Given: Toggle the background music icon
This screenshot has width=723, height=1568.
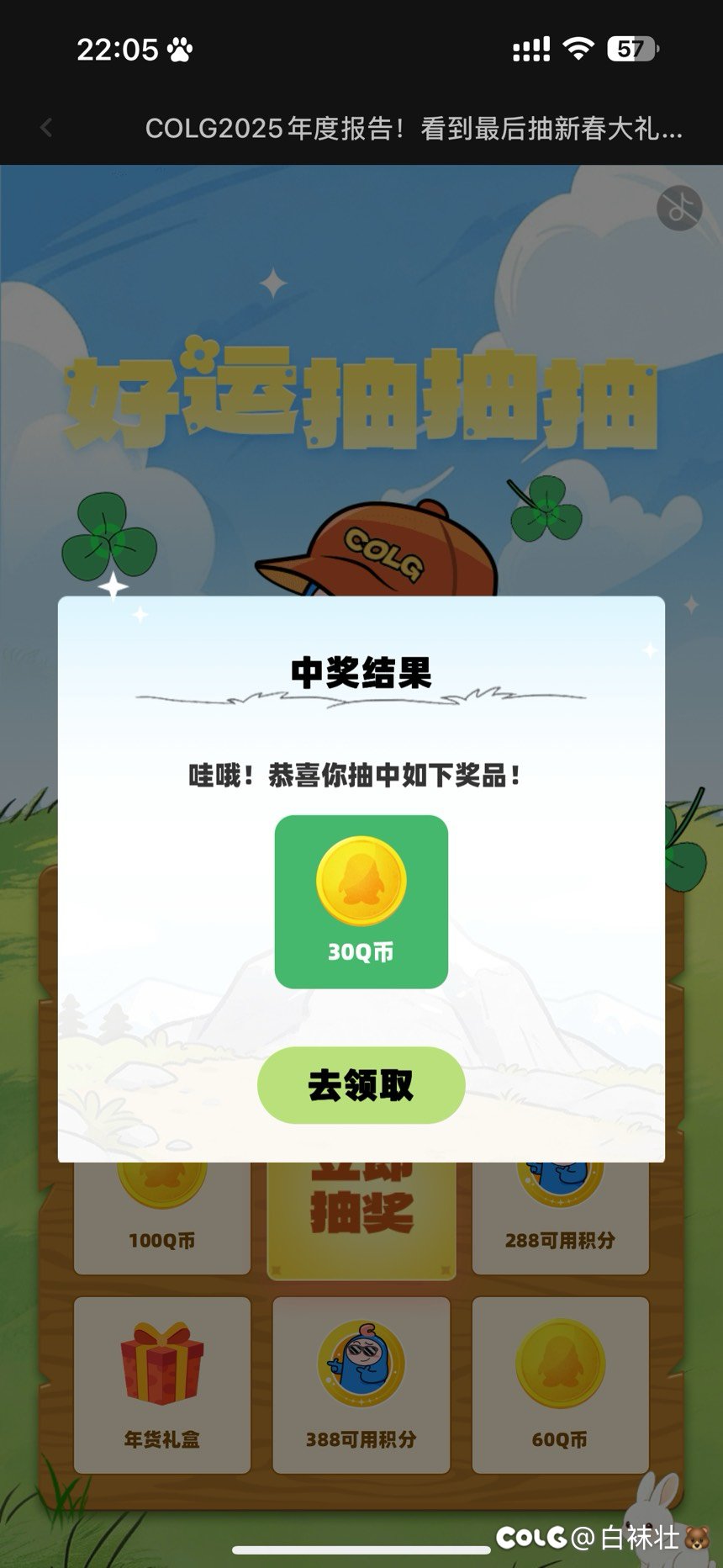Looking at the screenshot, I should point(678,207).
